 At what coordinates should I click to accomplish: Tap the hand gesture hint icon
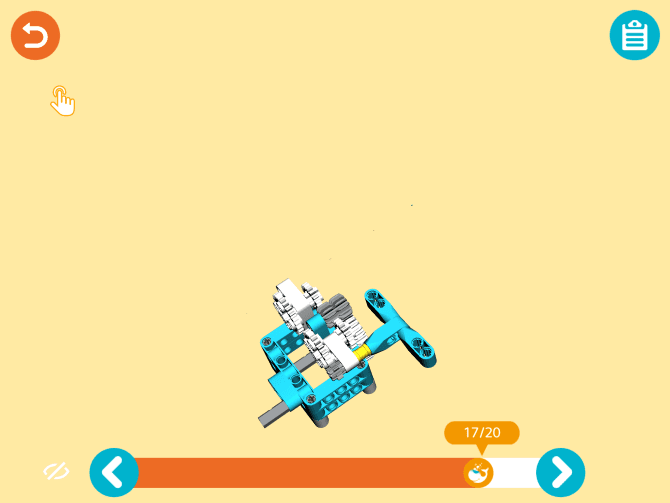pyautogui.click(x=64, y=101)
